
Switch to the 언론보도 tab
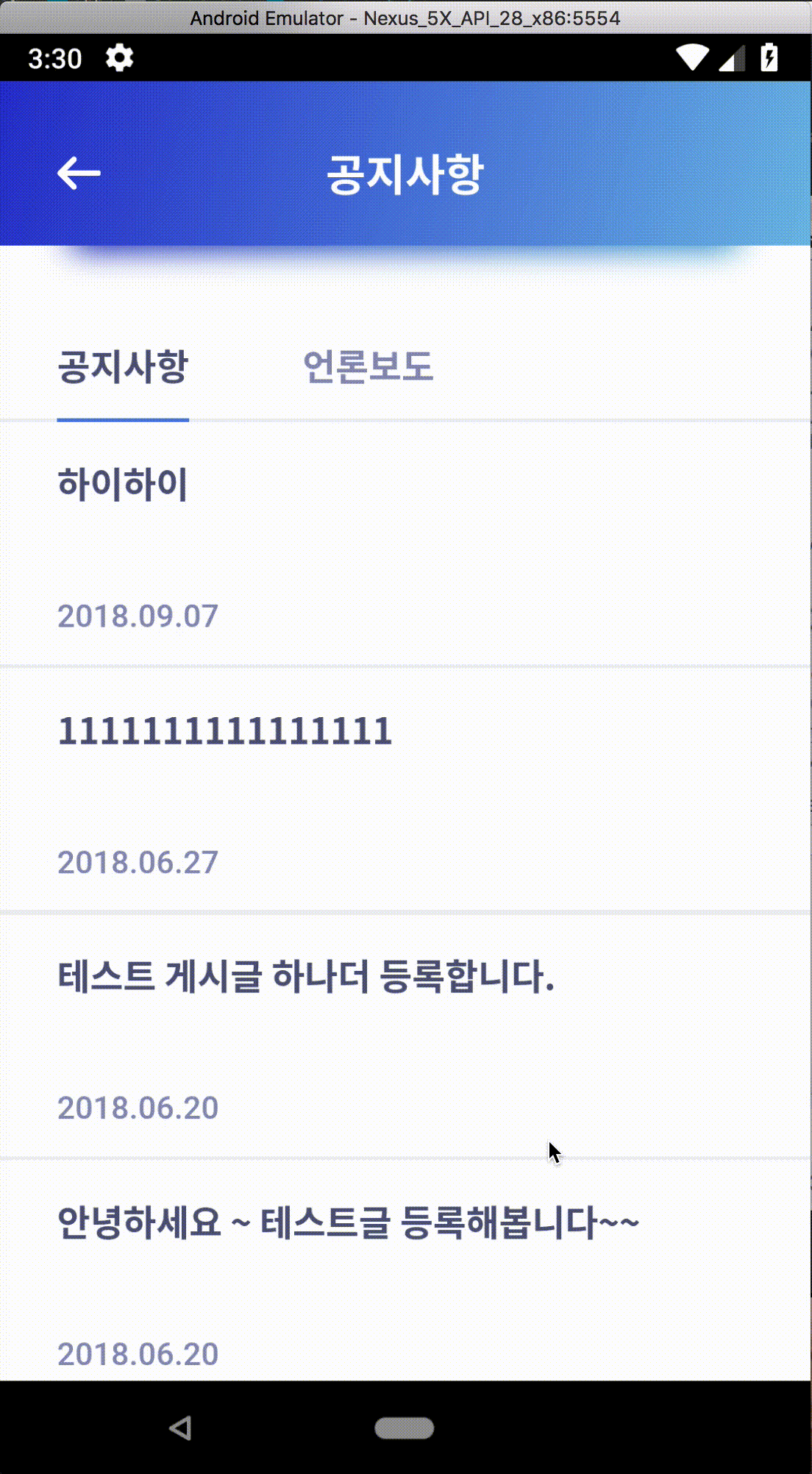368,366
